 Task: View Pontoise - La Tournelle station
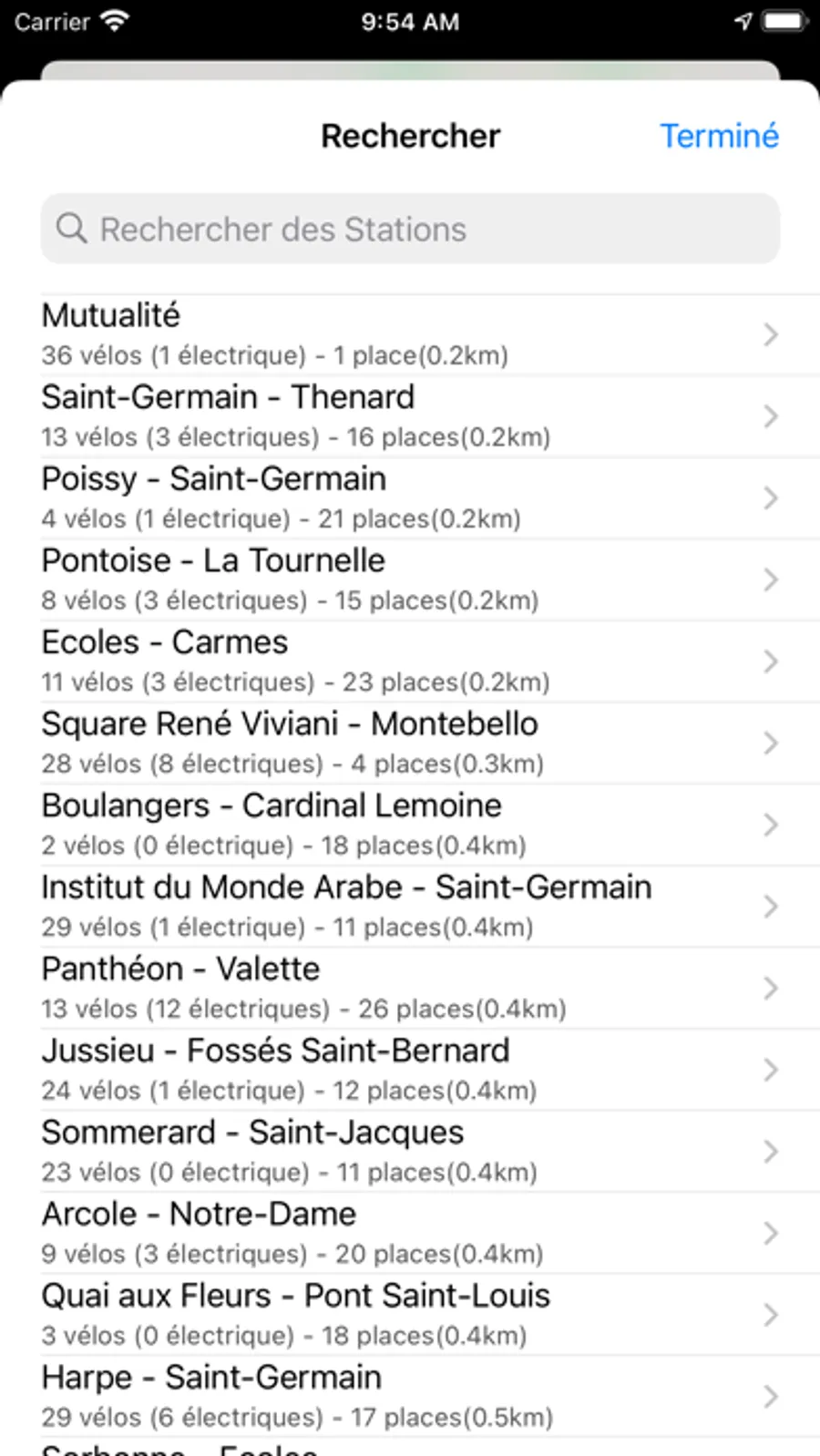coord(410,579)
